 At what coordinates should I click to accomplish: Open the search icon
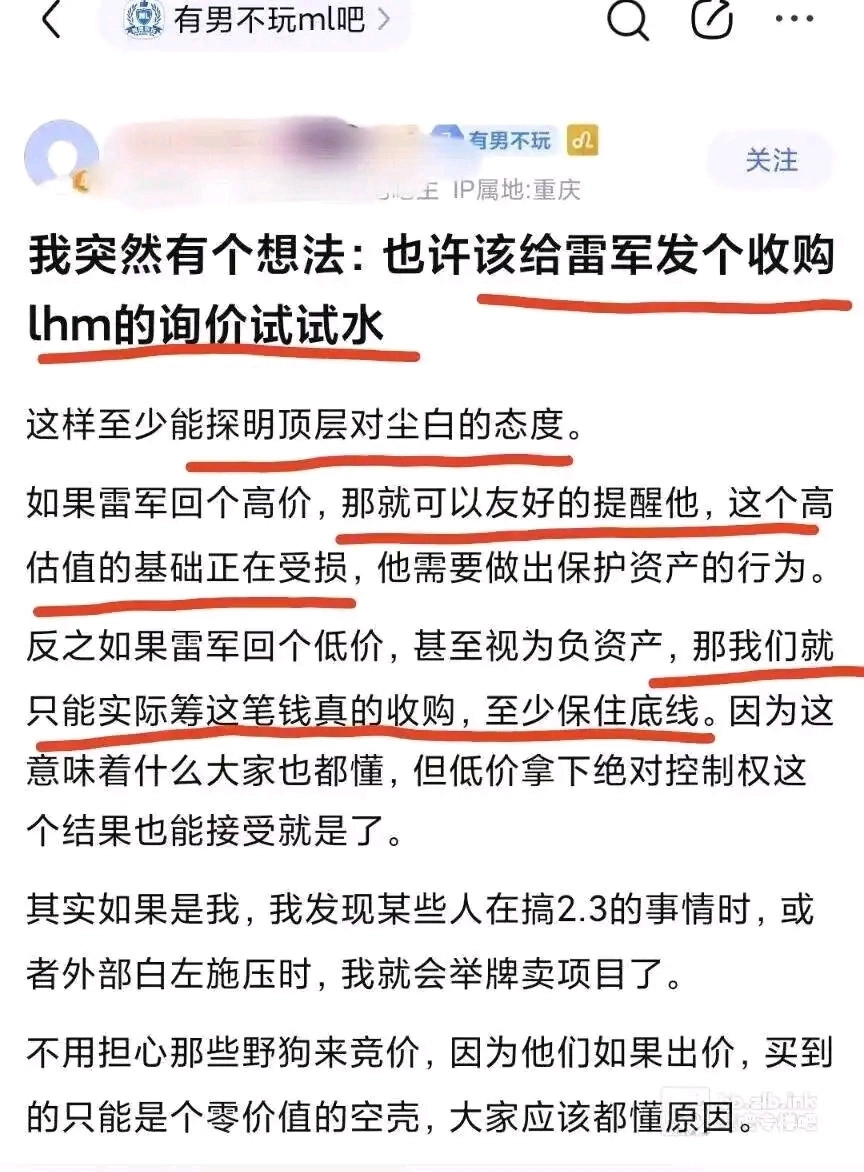(x=626, y=19)
